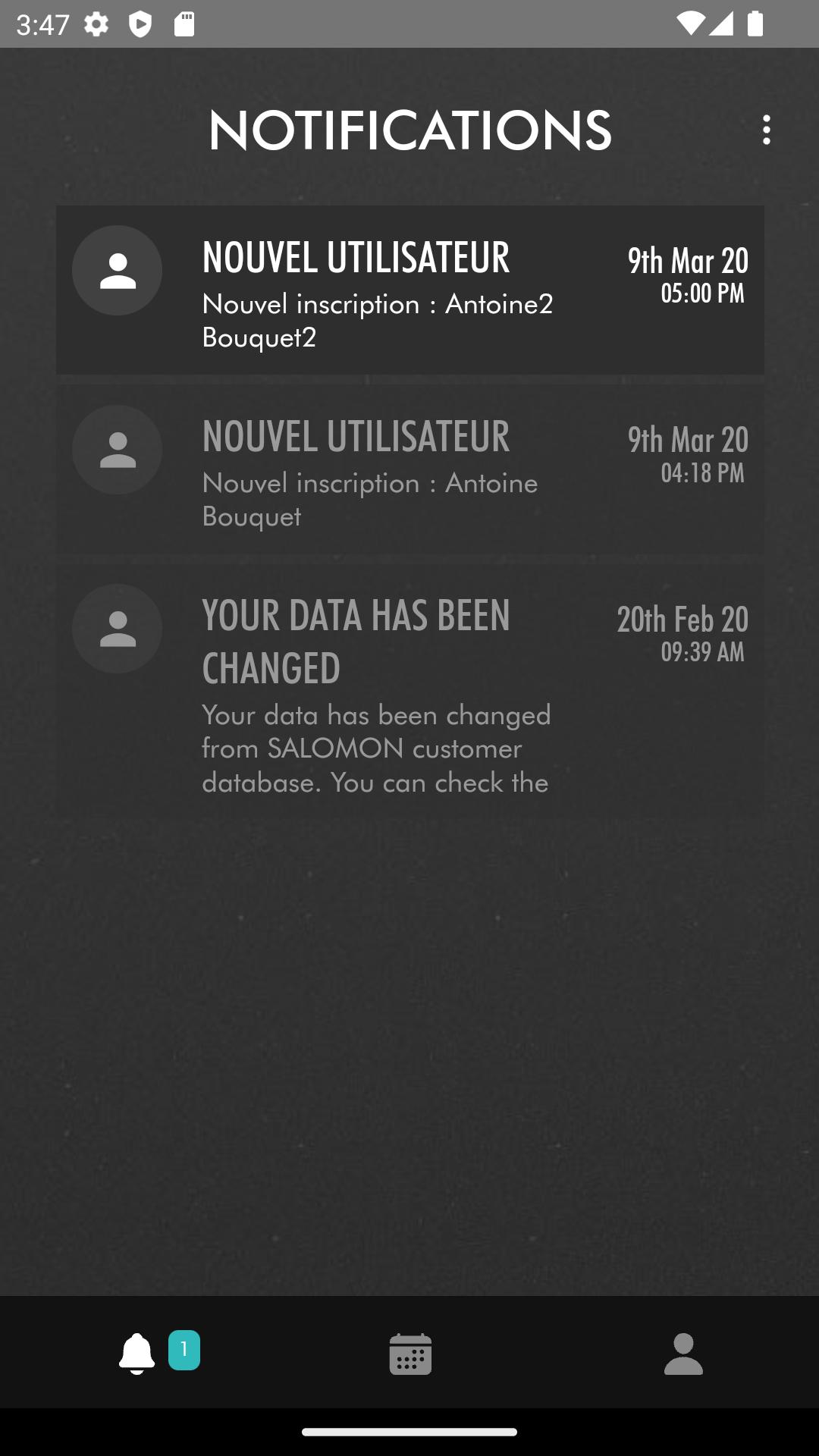Open the 04:18 PM Antoine Bouquet notification
819x1456 pixels.
(409, 469)
